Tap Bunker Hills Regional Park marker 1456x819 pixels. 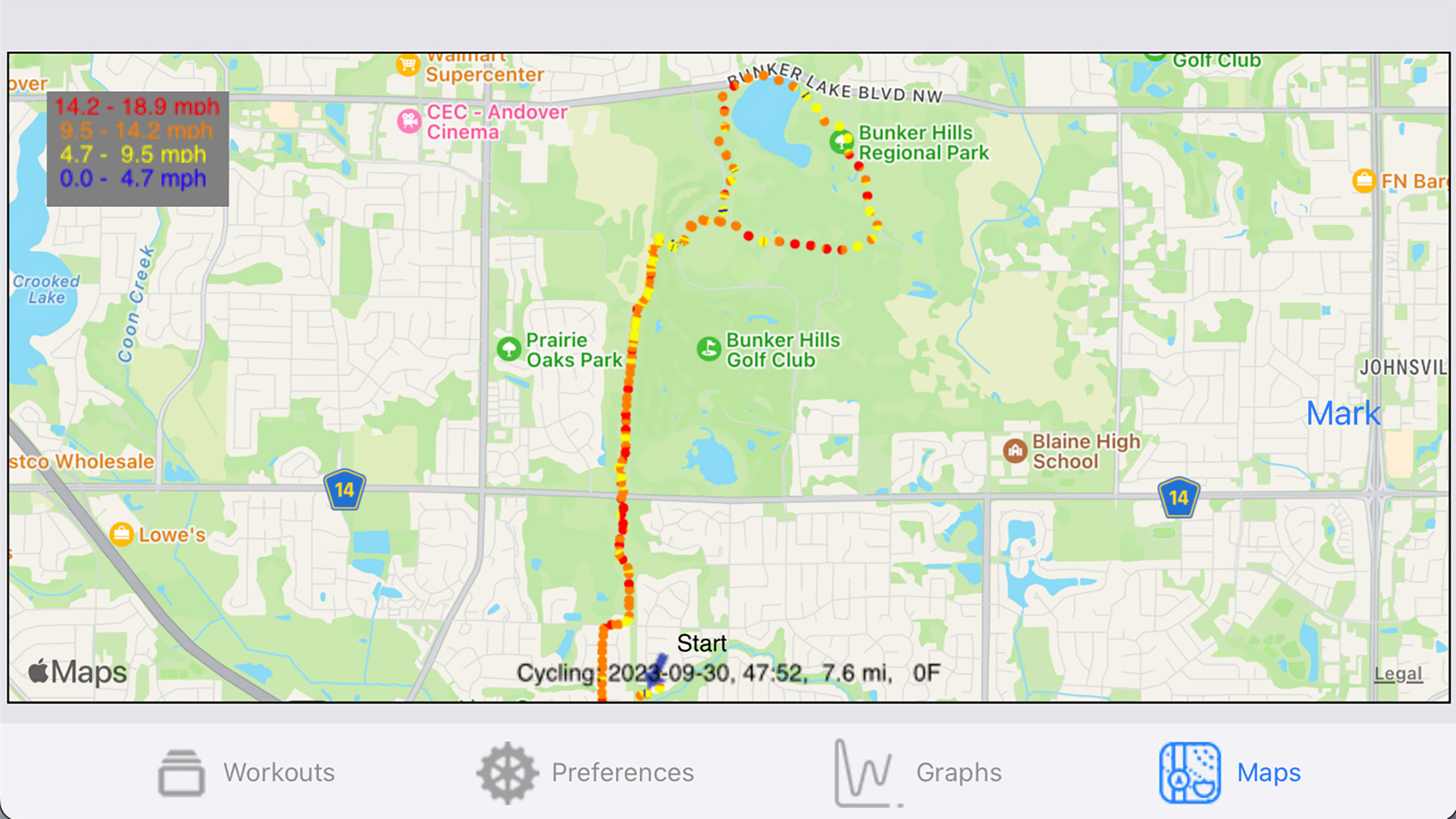[x=841, y=142]
